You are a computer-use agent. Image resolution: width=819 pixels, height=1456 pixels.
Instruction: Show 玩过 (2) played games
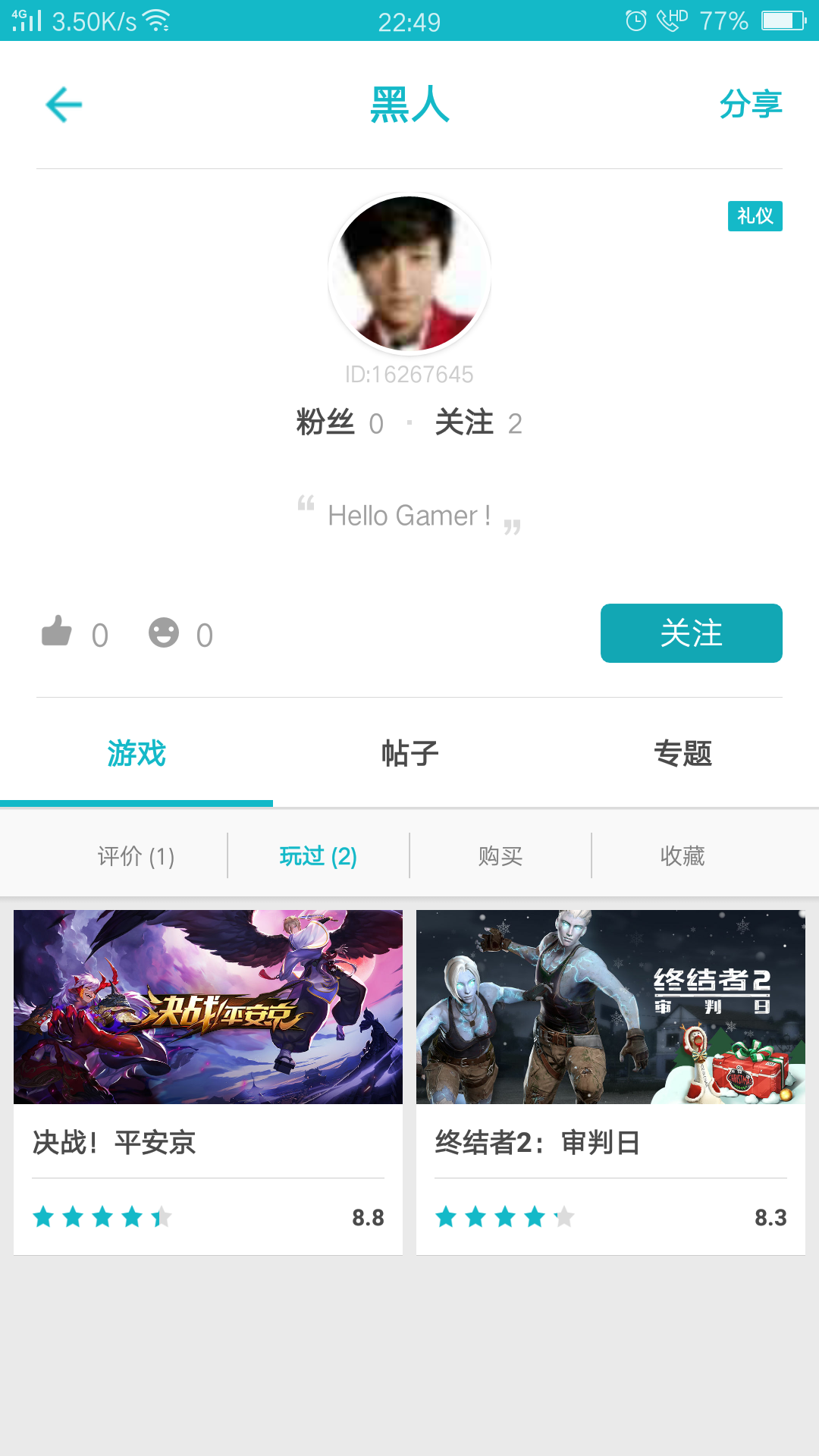[318, 856]
